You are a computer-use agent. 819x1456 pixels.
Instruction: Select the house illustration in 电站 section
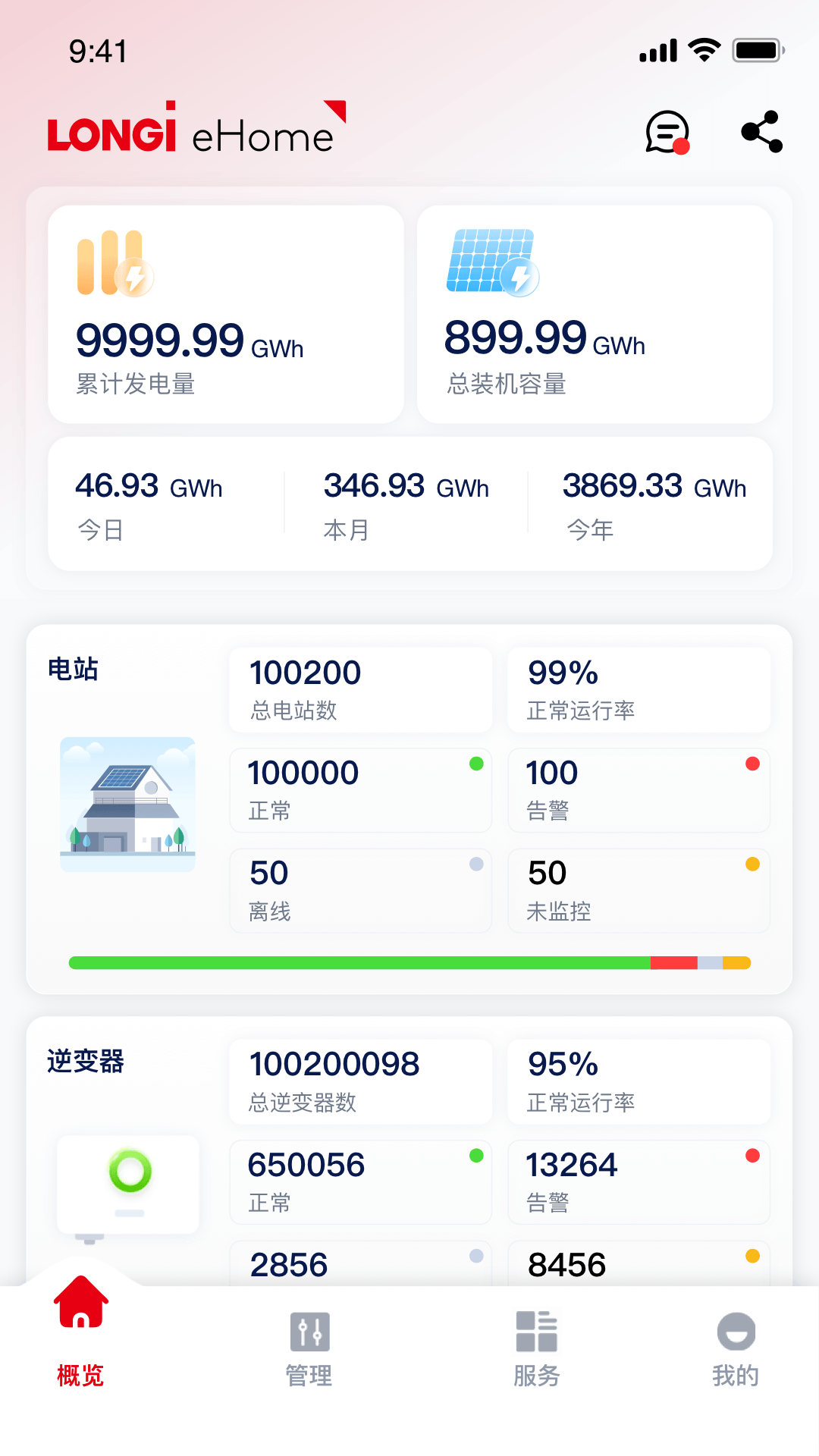[127, 802]
